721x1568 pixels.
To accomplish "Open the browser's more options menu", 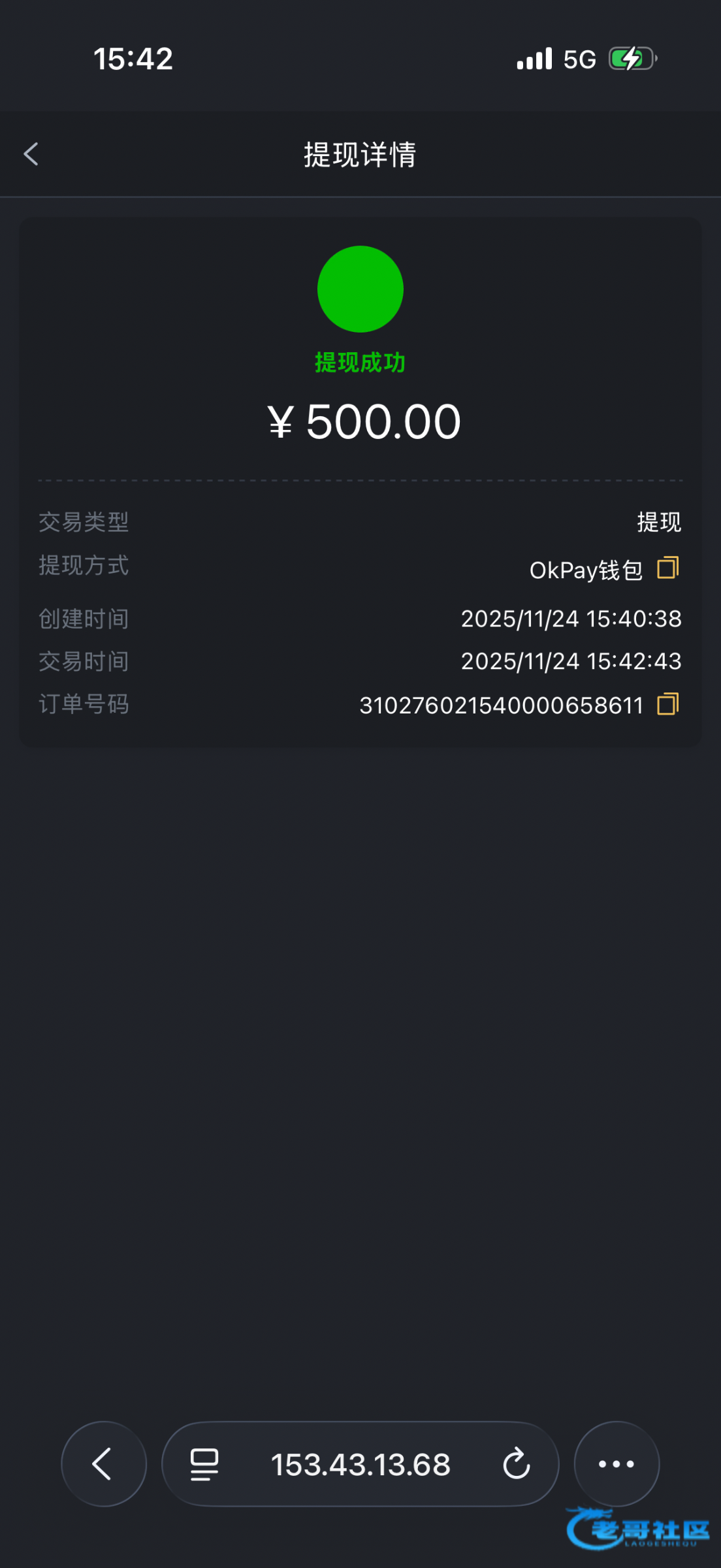I will [616, 1463].
